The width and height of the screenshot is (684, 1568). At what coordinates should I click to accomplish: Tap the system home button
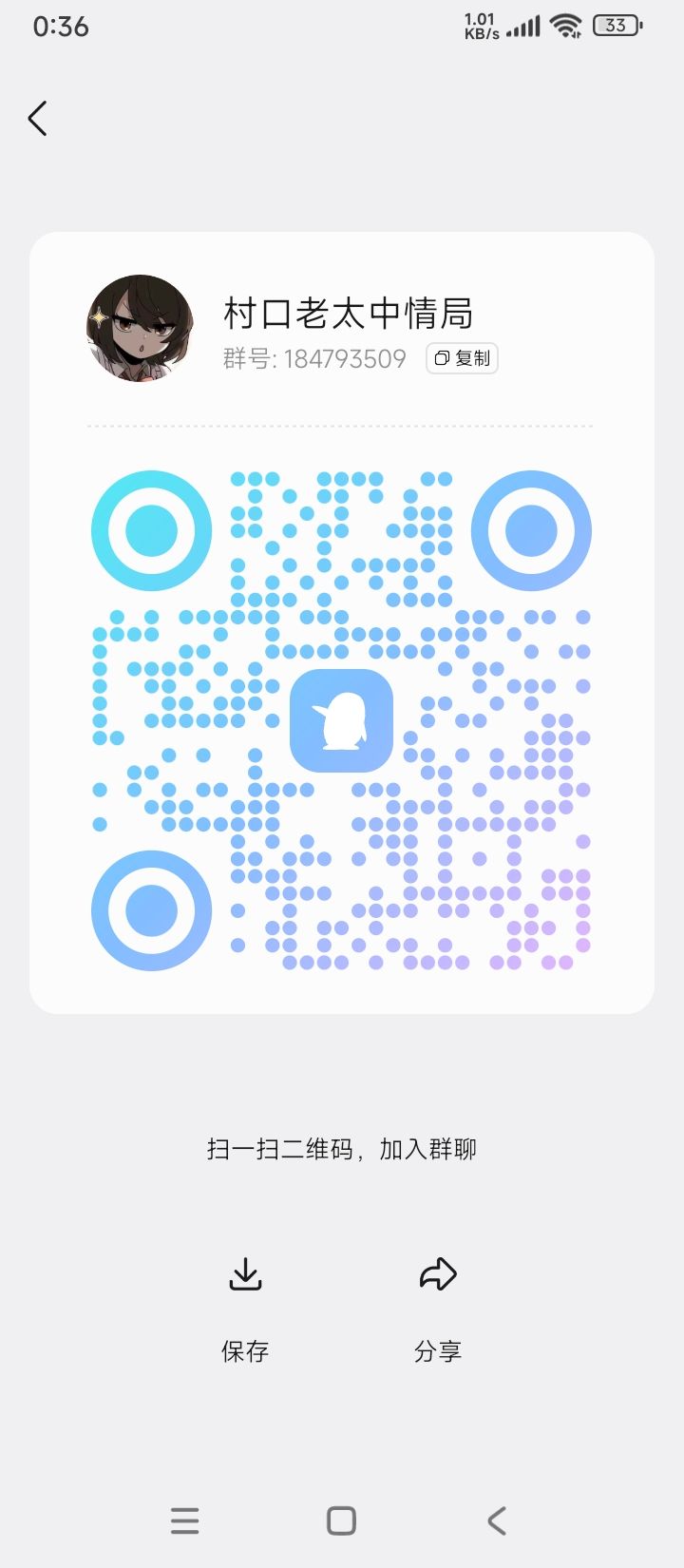tap(341, 1520)
